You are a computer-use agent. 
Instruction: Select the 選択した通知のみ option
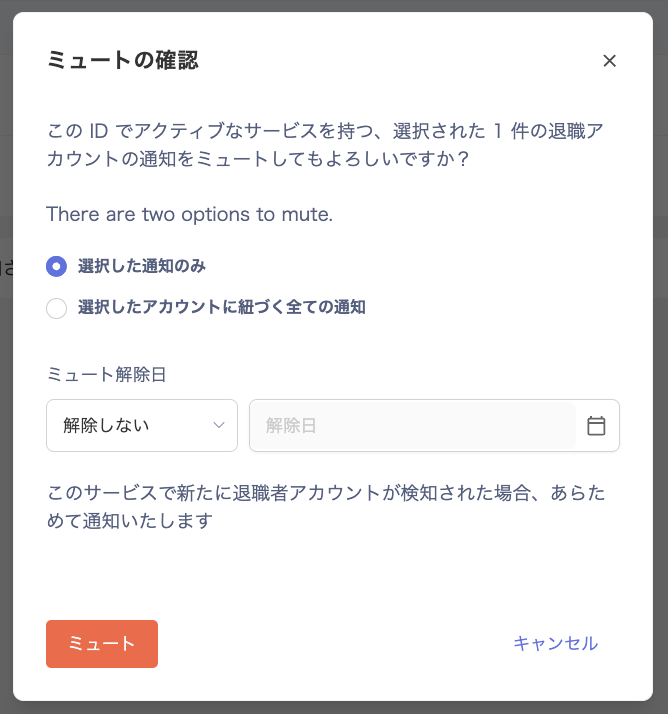tap(57, 266)
